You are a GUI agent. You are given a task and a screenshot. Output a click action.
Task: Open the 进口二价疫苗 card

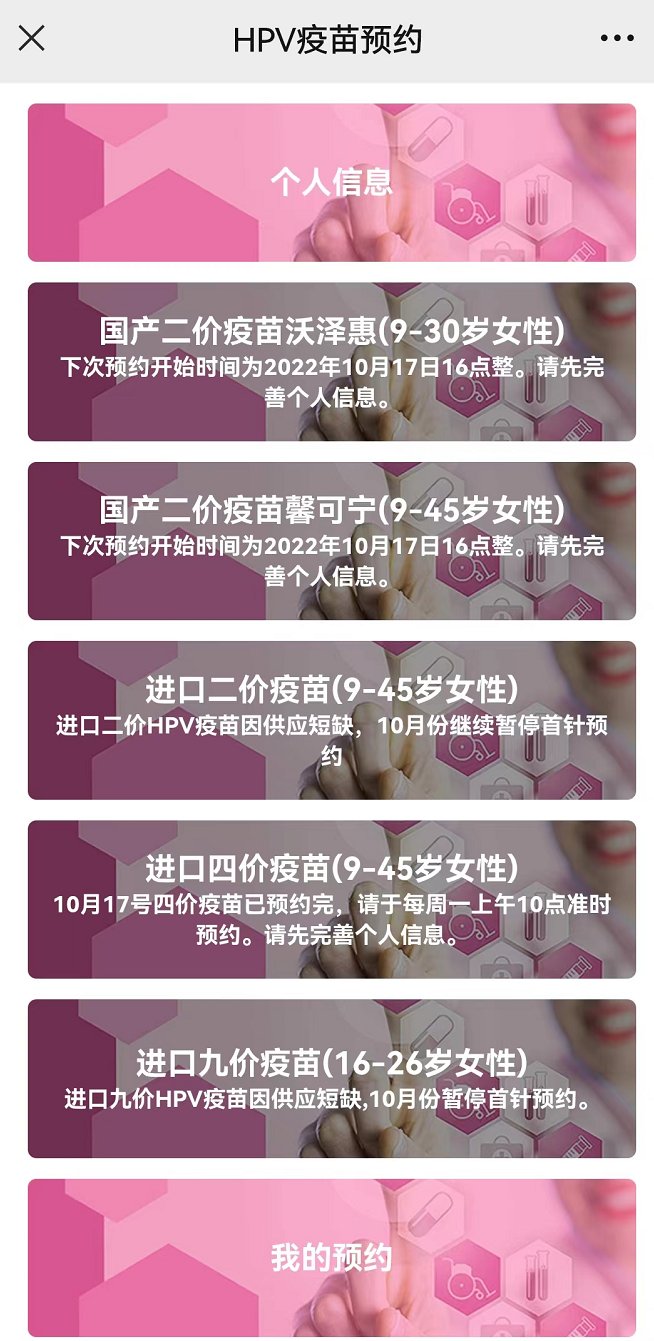click(331, 719)
